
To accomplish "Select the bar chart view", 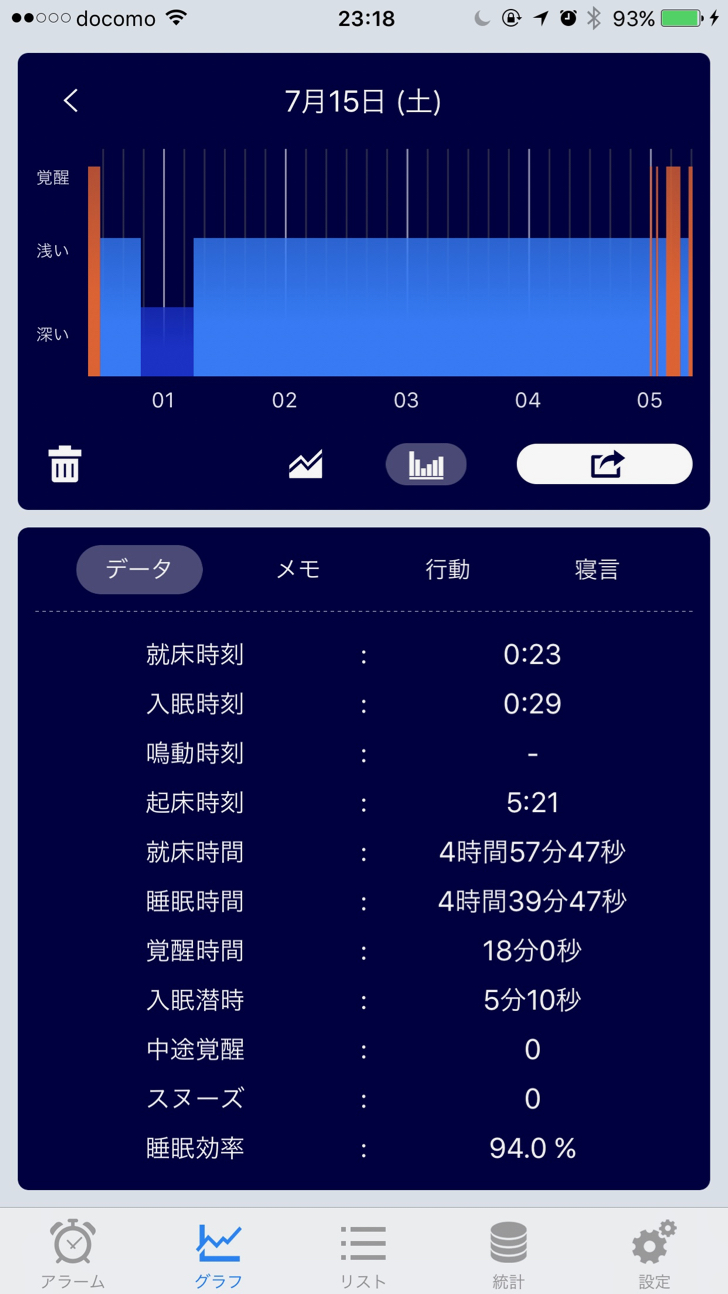I will tap(426, 465).
